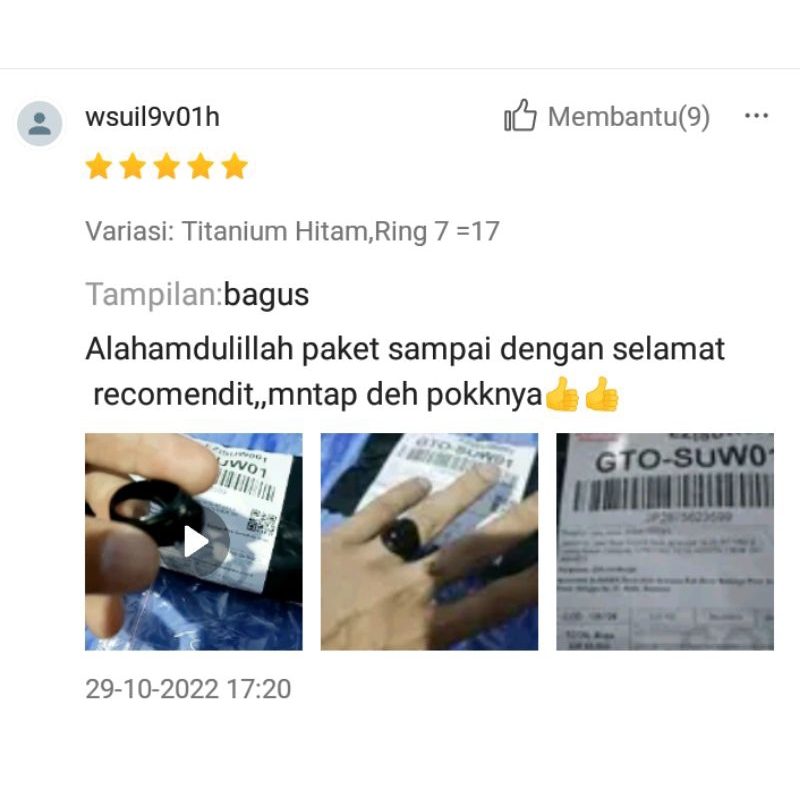Open reviewer wsuil9v01h's profile avatar
The width and height of the screenshot is (800, 800).
(x=40, y=124)
